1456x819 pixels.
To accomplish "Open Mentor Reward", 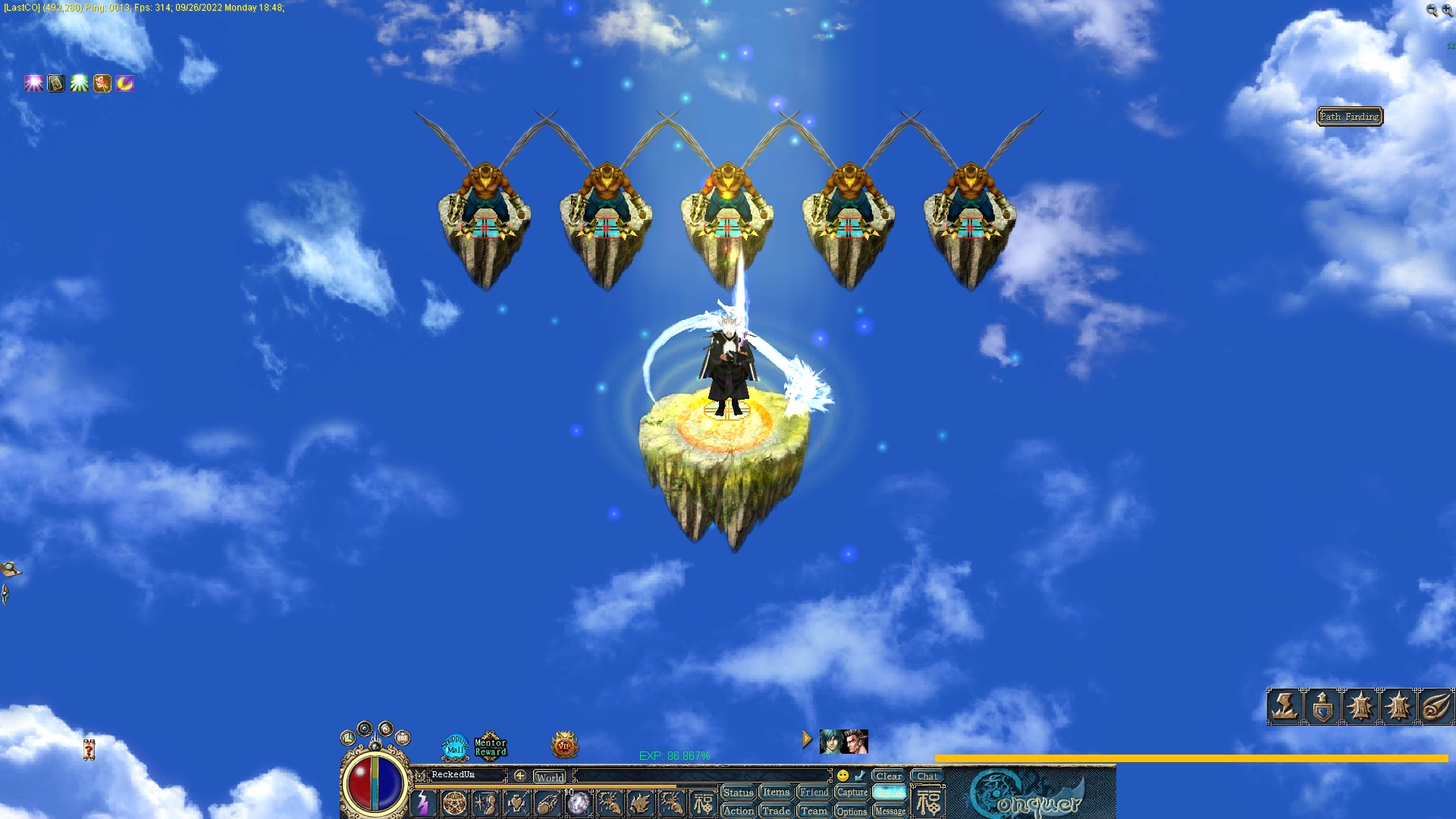I will coord(490,746).
